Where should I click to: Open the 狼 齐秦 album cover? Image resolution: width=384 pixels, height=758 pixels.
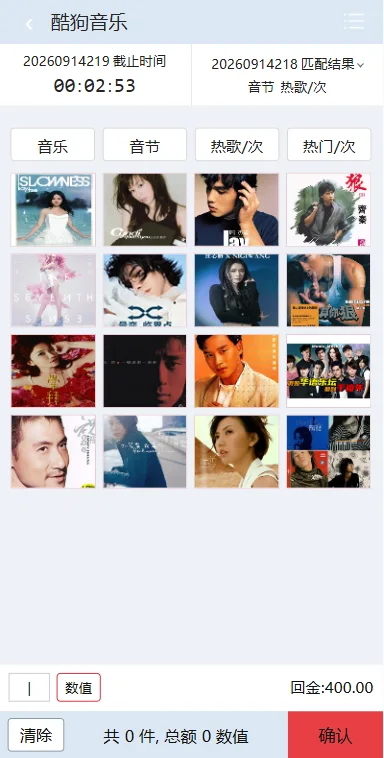click(328, 210)
